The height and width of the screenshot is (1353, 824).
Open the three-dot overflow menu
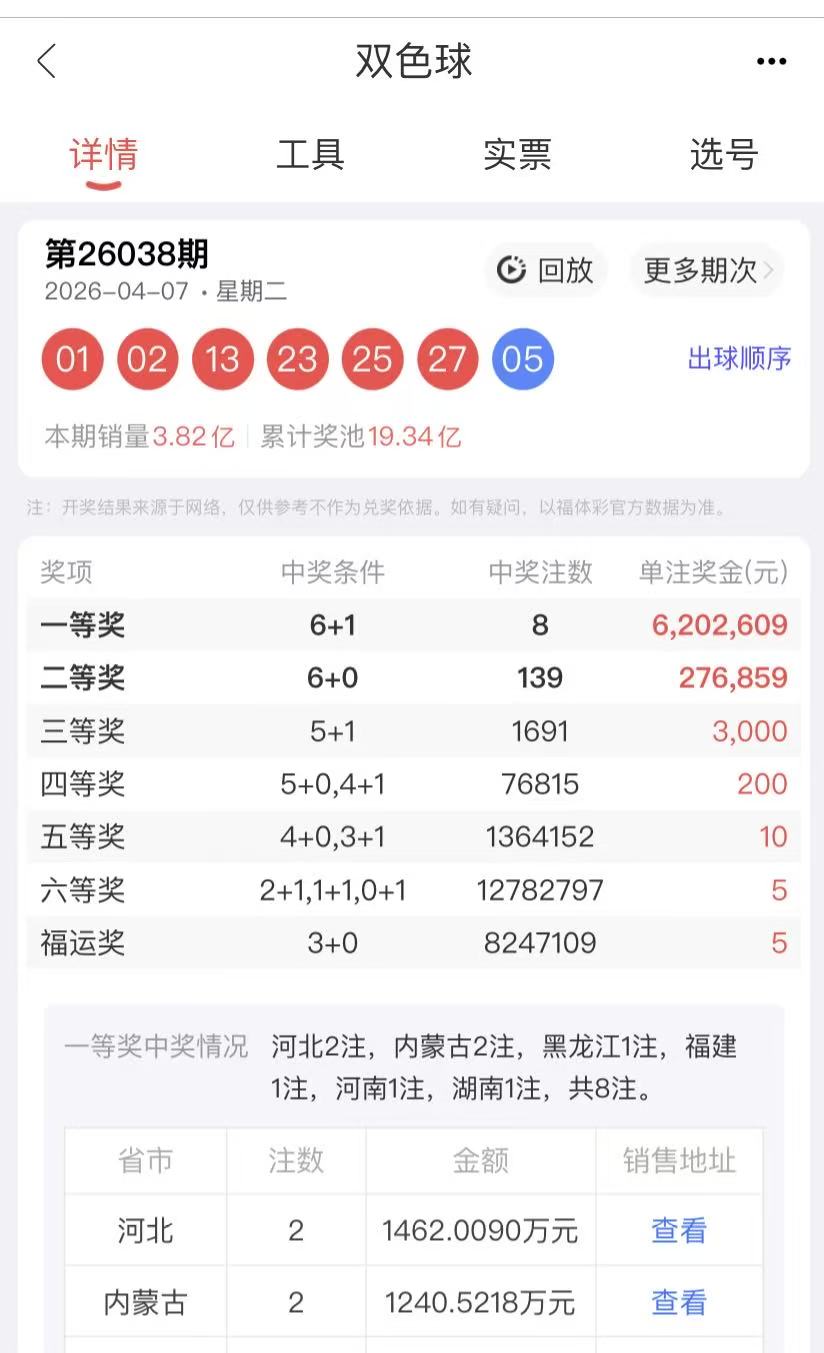(771, 62)
